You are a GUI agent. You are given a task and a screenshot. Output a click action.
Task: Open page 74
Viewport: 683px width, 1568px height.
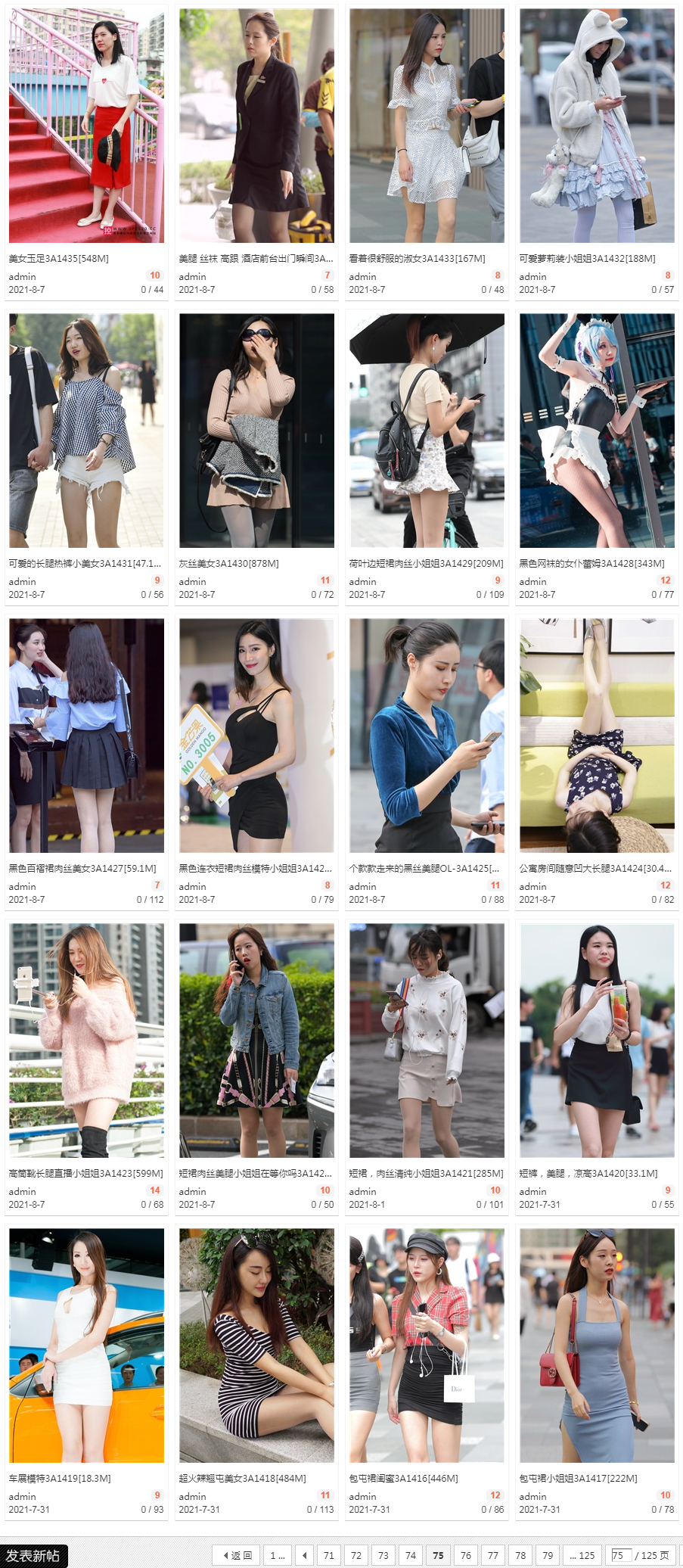pyautogui.click(x=411, y=1555)
